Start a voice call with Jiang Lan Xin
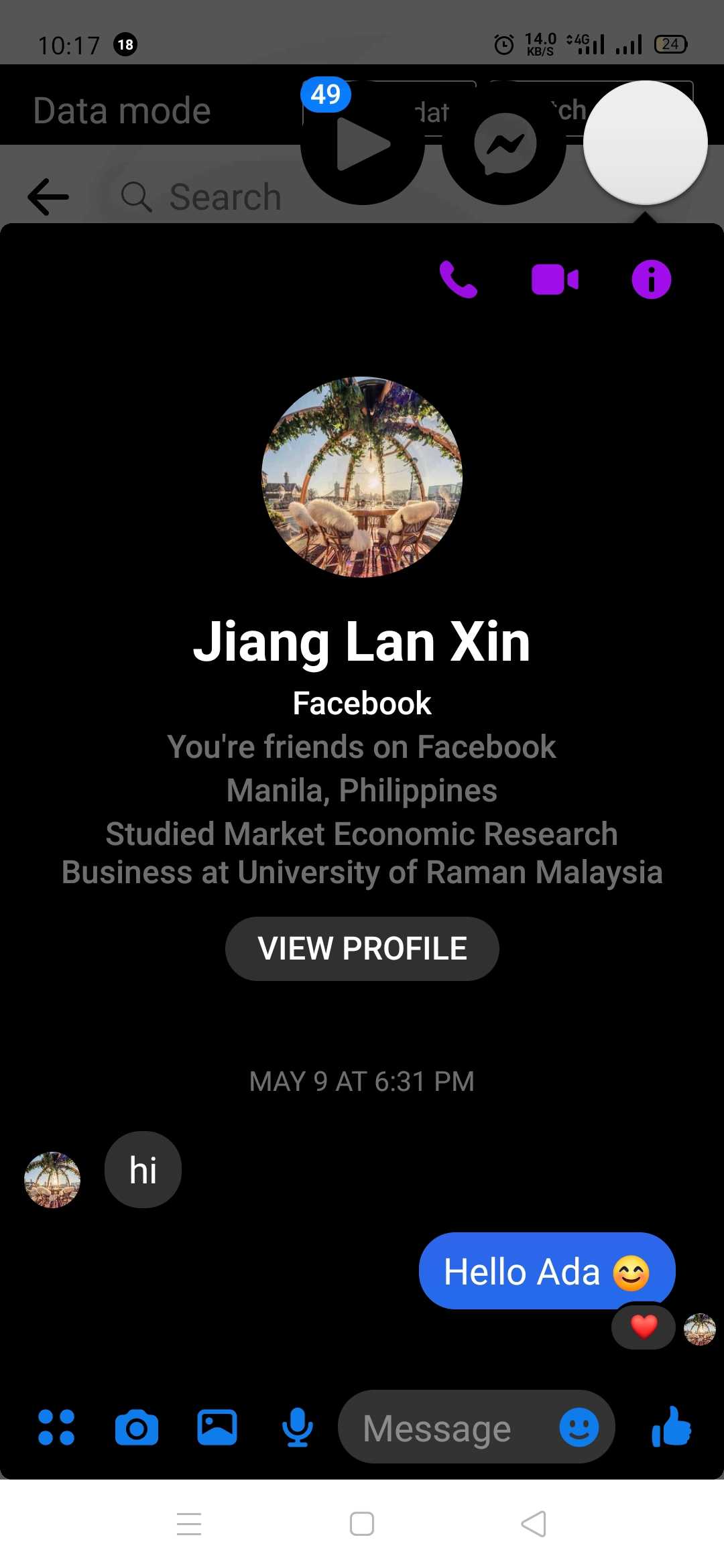 [459, 279]
